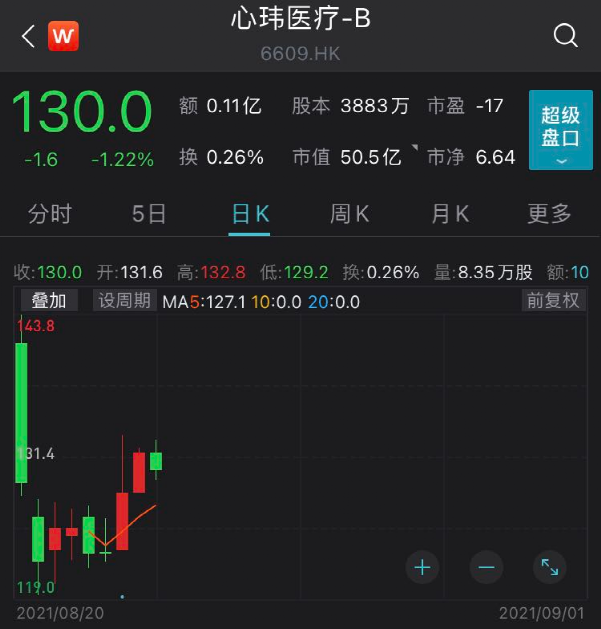Zoom in the chart with plus button

click(422, 567)
